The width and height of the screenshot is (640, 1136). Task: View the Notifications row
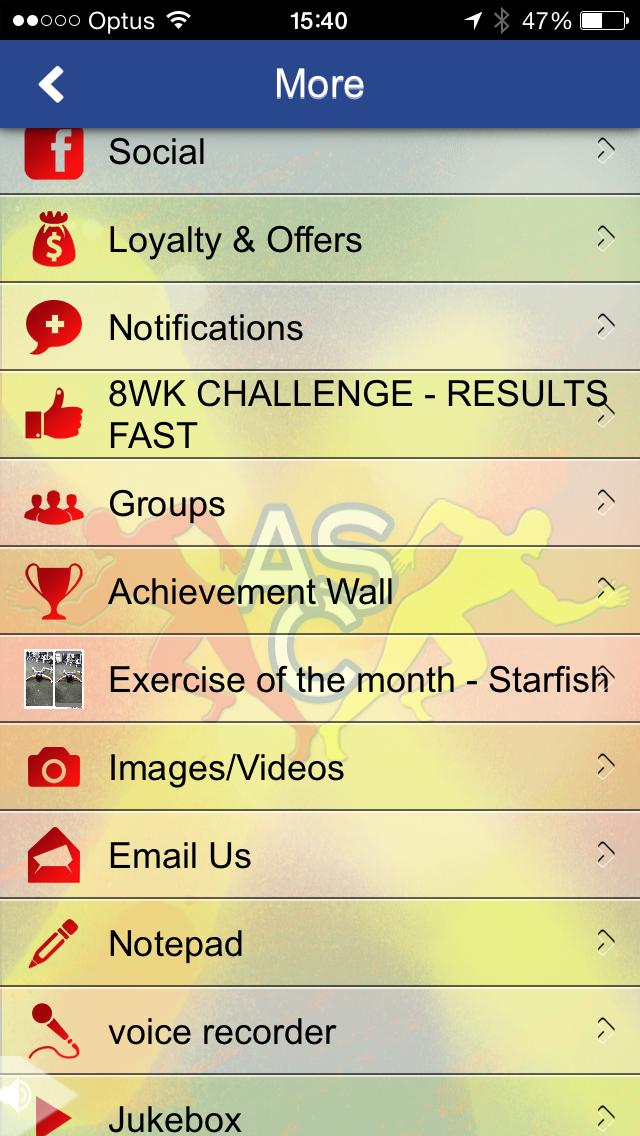320,328
